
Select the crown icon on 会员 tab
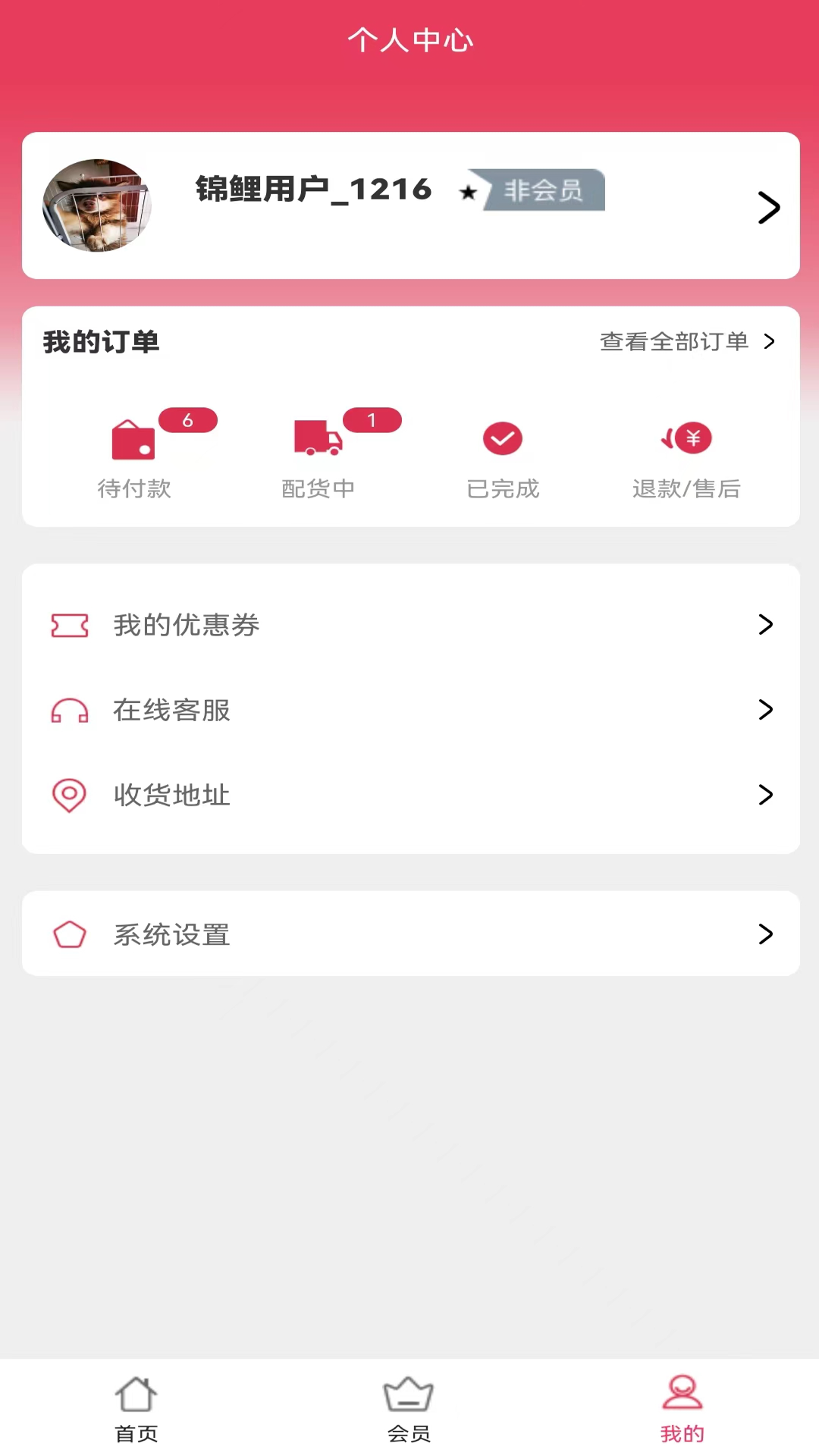pos(409,1394)
